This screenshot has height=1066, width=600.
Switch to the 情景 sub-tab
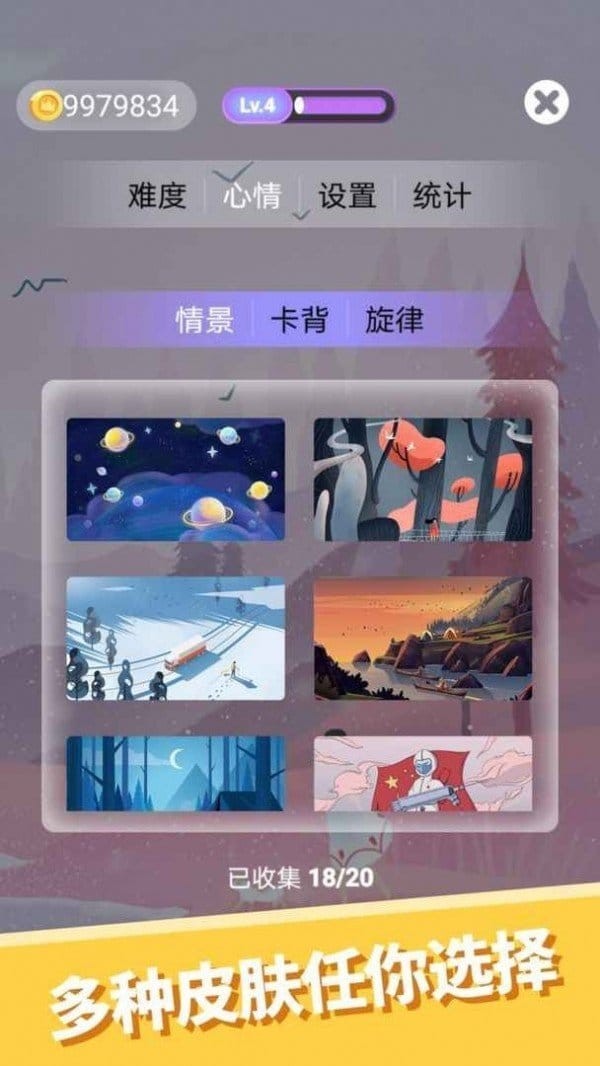pos(205,320)
